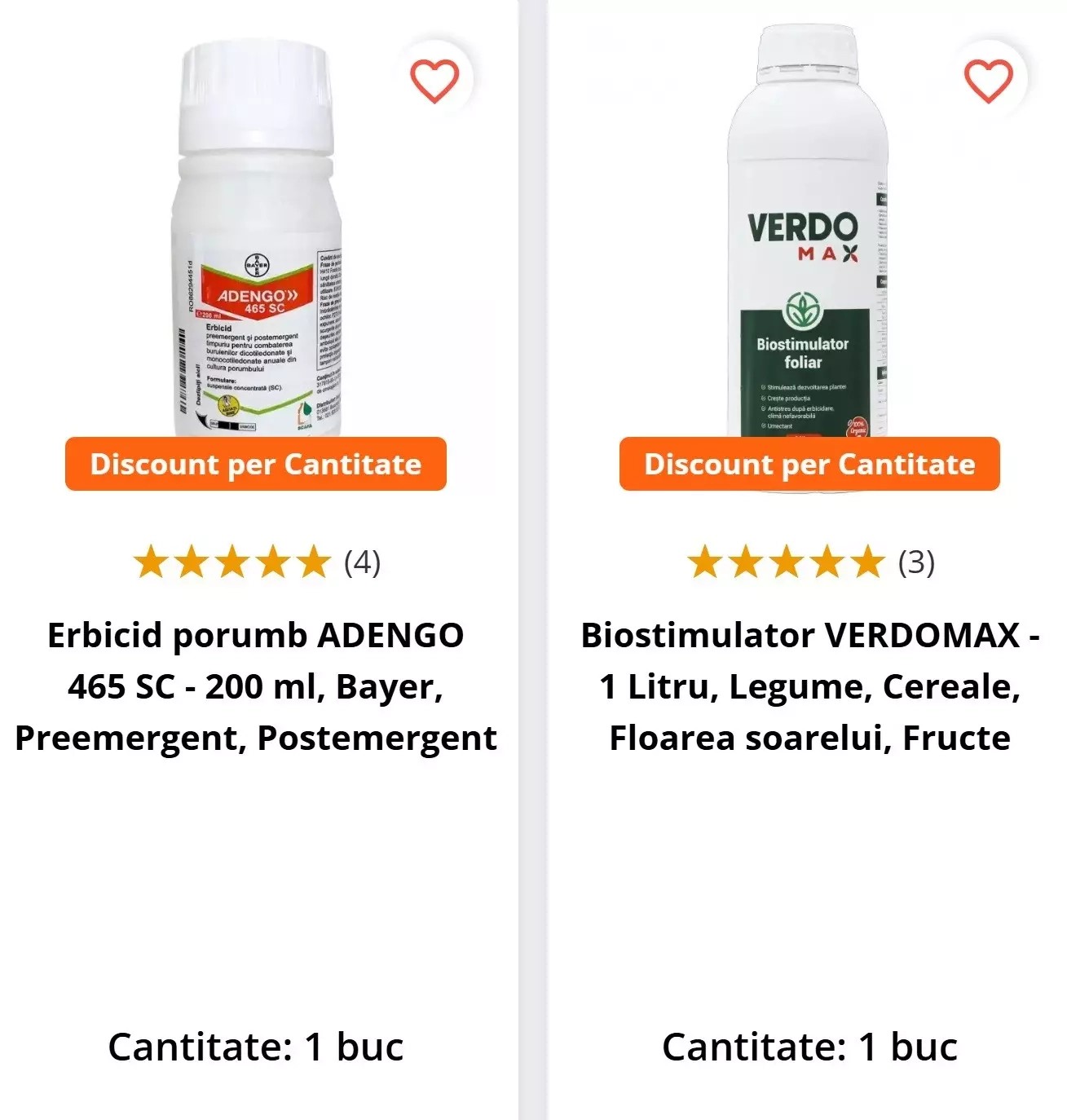Open the ADENGO 465 SC product image
1067x1120 pixels.
(x=257, y=245)
